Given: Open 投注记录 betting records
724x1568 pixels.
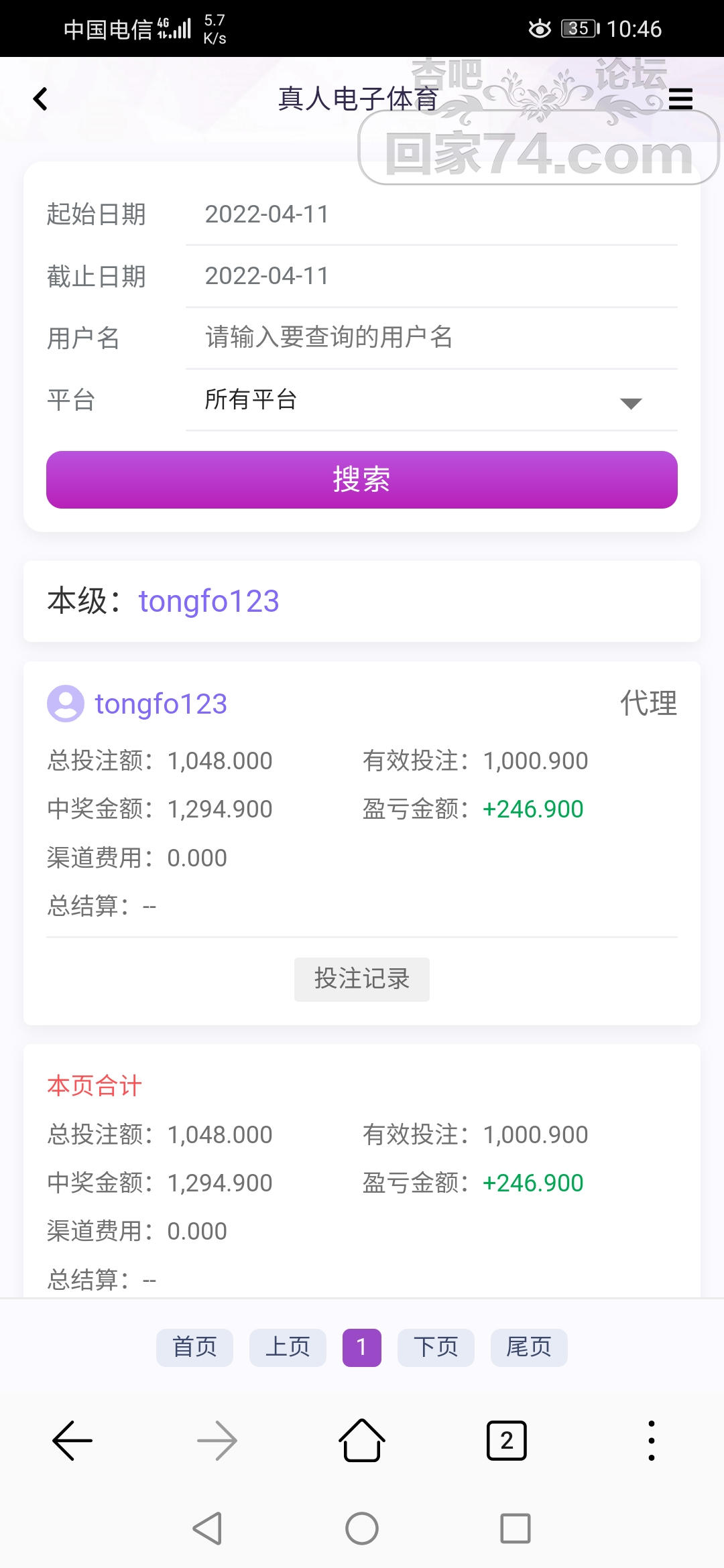Looking at the screenshot, I should click(362, 979).
